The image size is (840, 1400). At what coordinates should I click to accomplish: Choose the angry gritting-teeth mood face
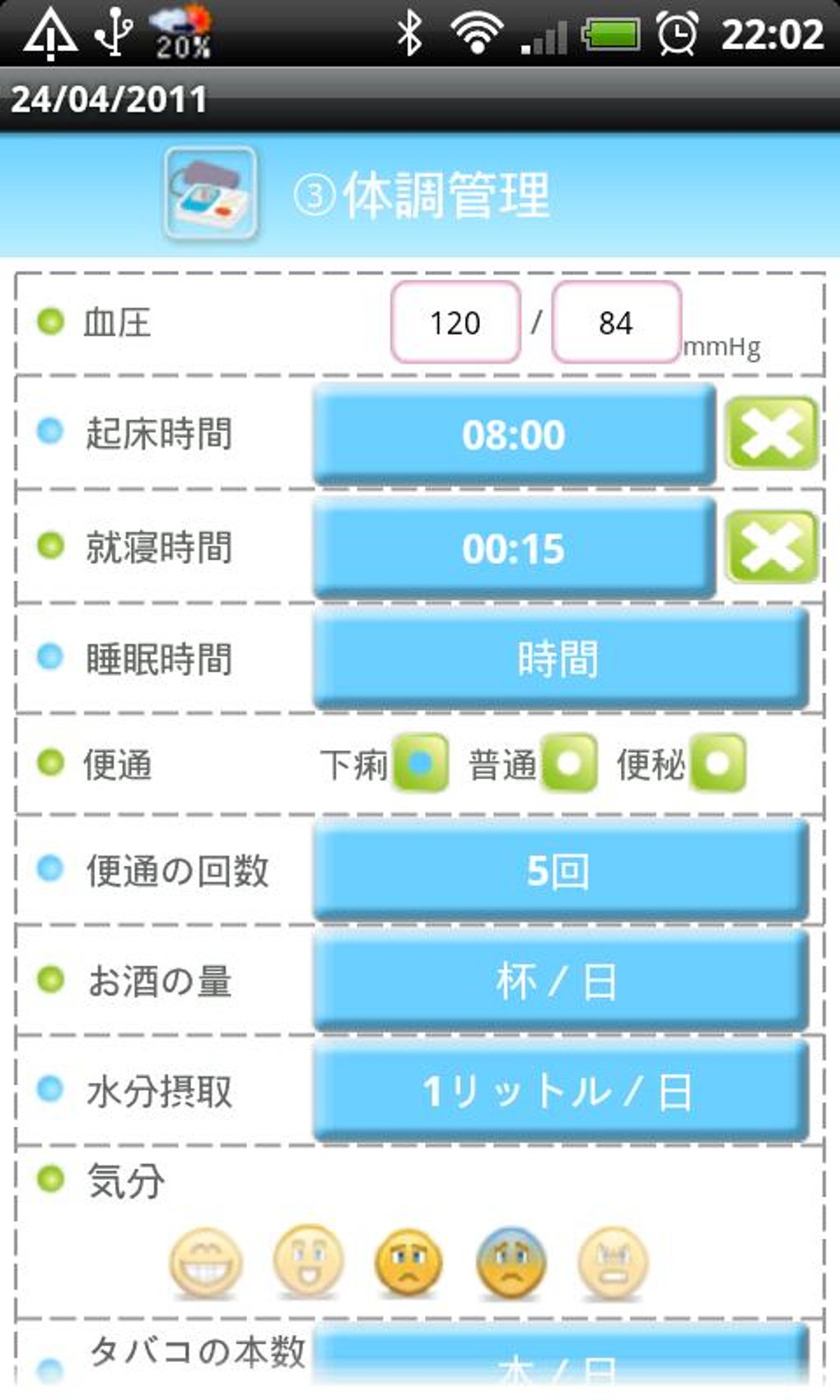[613, 1262]
